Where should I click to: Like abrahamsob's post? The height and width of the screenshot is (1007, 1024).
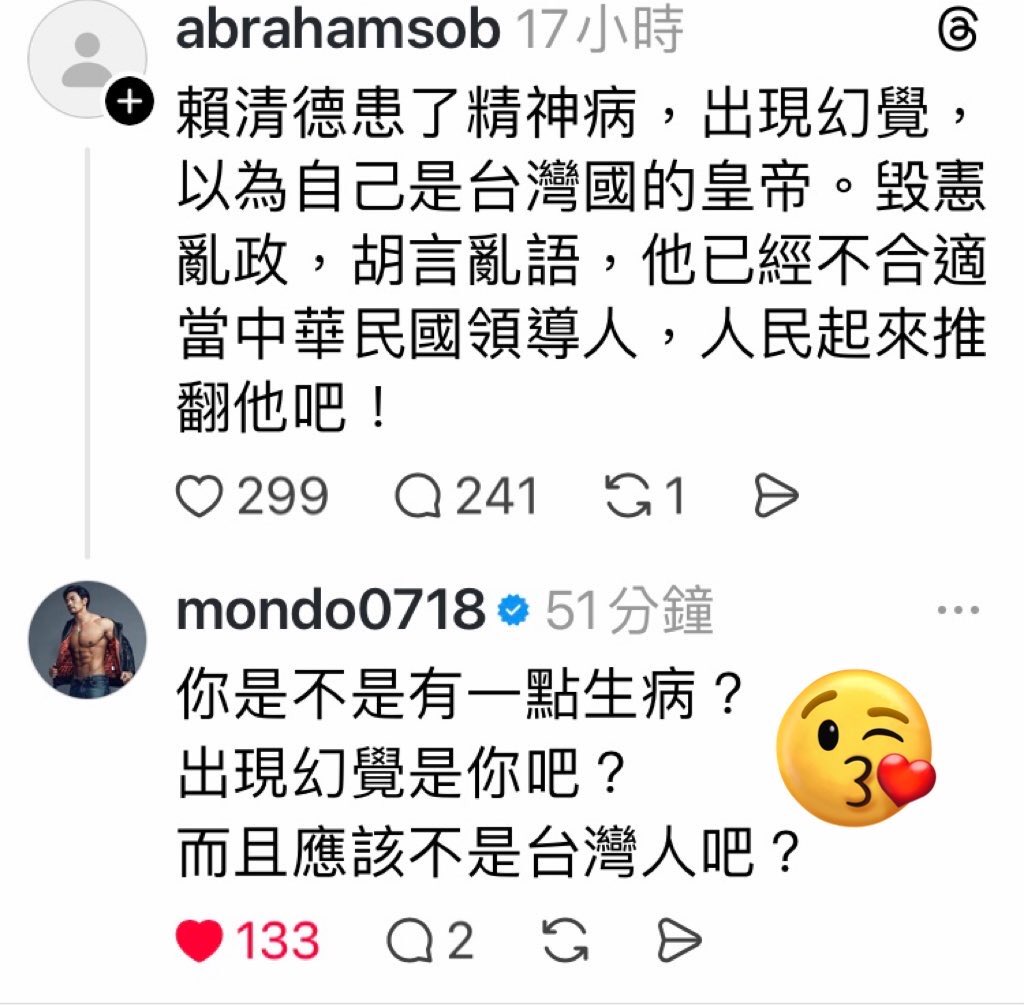pyautogui.click(x=199, y=497)
